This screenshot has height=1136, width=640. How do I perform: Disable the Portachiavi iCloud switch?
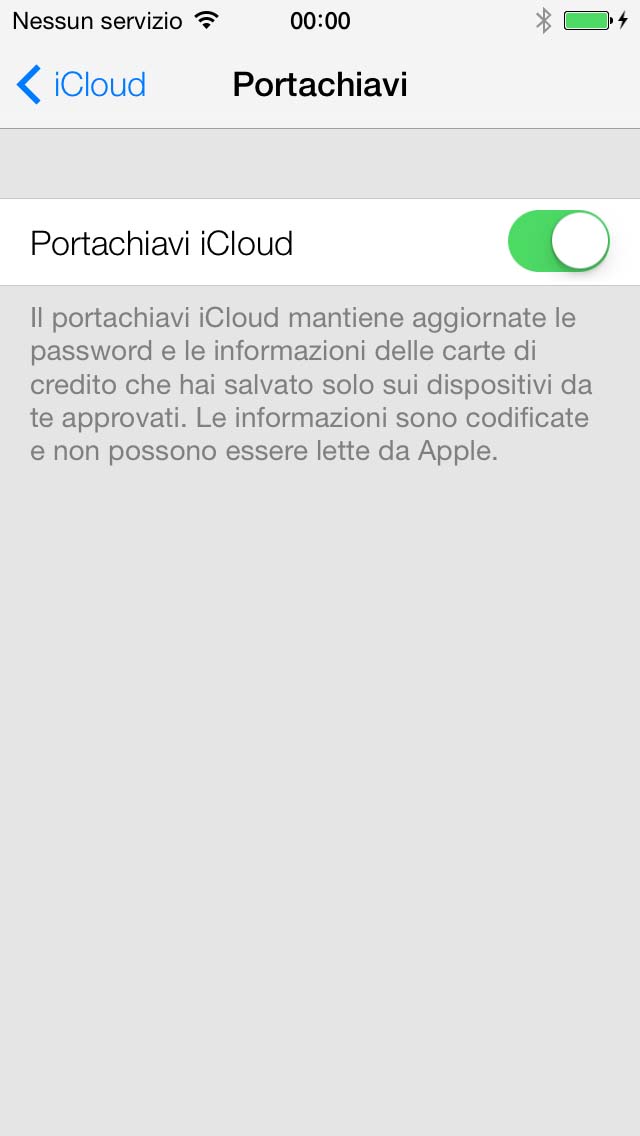pos(558,242)
